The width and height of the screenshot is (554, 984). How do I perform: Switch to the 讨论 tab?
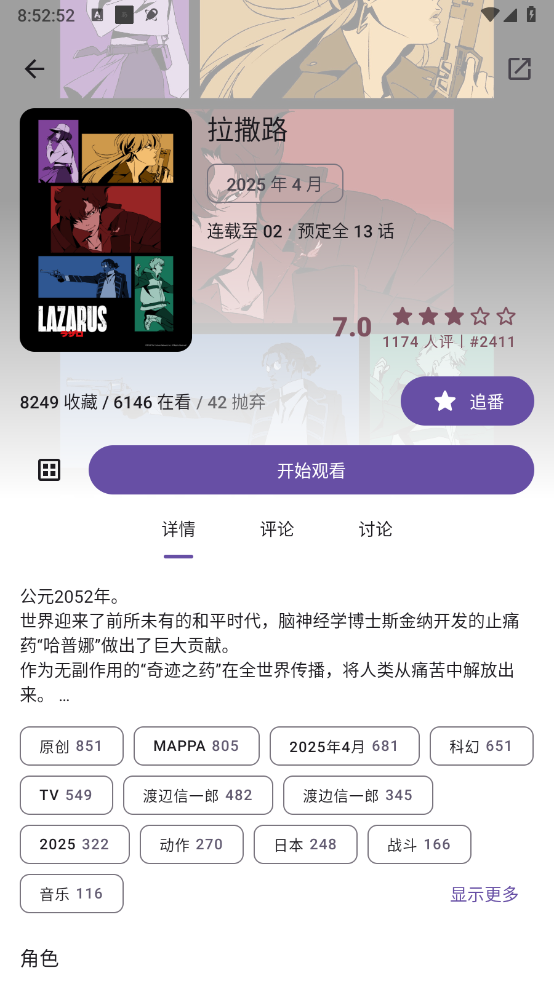[375, 529]
